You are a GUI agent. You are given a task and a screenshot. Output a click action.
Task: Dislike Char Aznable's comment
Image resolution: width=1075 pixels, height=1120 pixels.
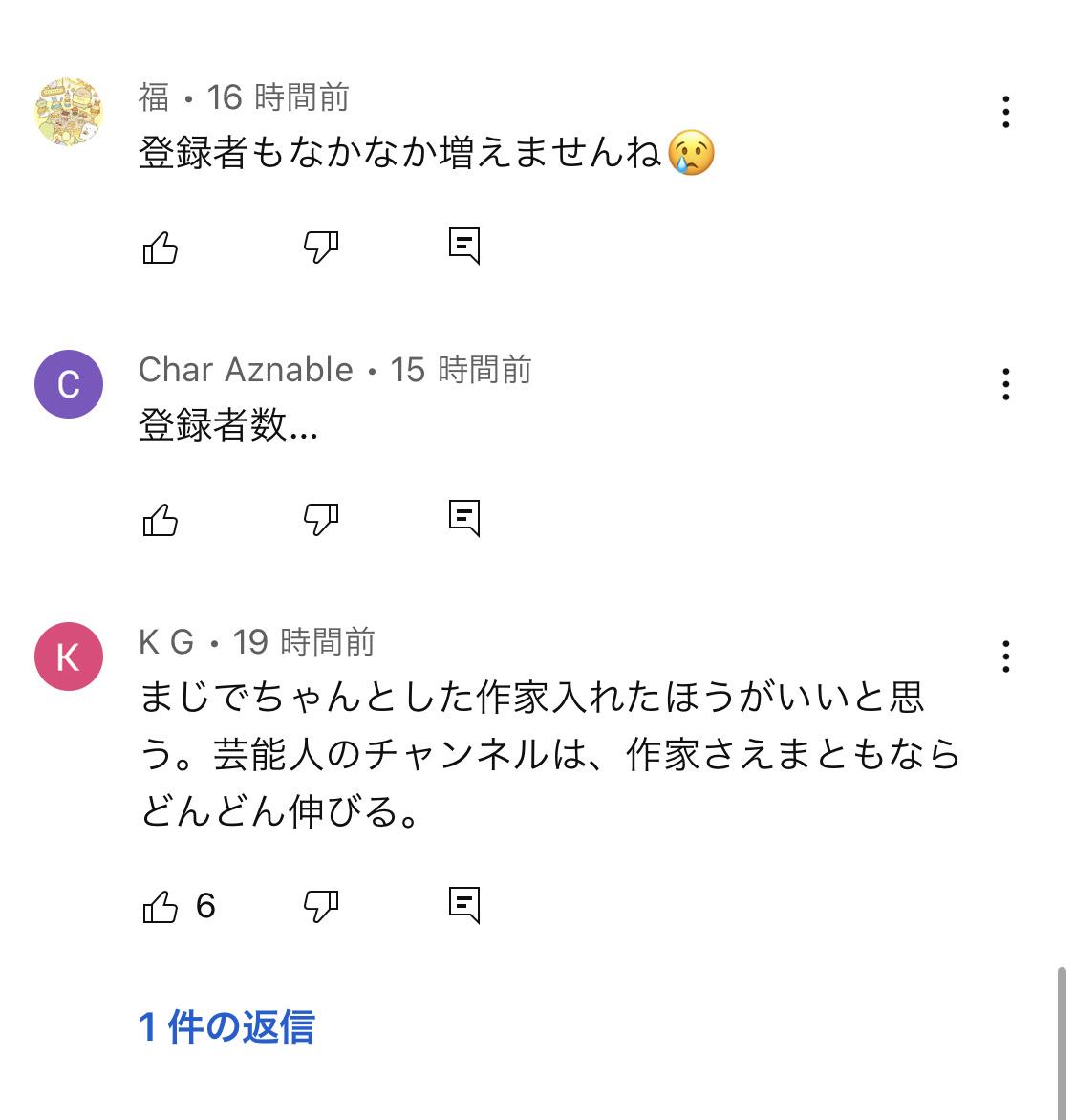tap(321, 520)
